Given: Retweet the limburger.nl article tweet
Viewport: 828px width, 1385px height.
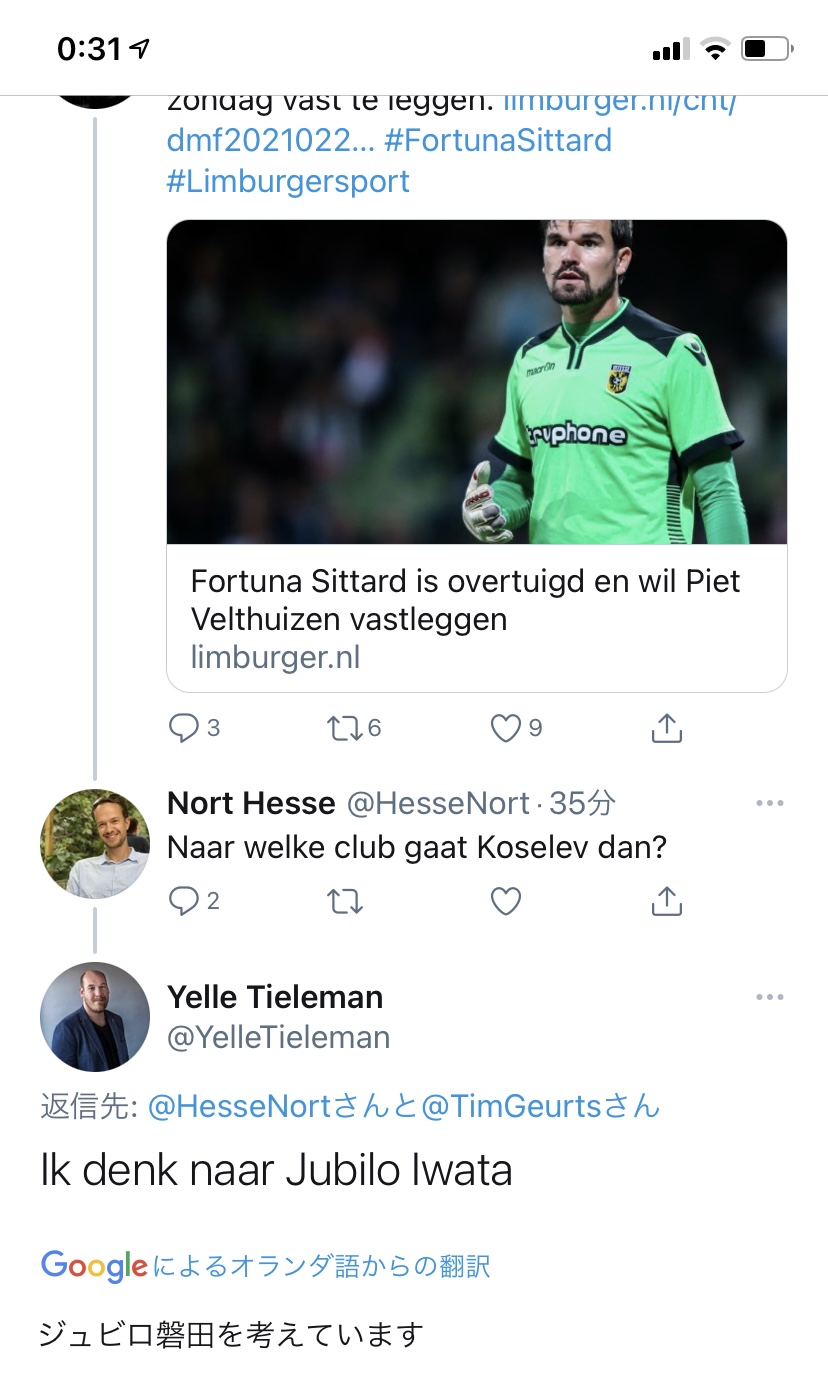Looking at the screenshot, I should coord(355,728).
